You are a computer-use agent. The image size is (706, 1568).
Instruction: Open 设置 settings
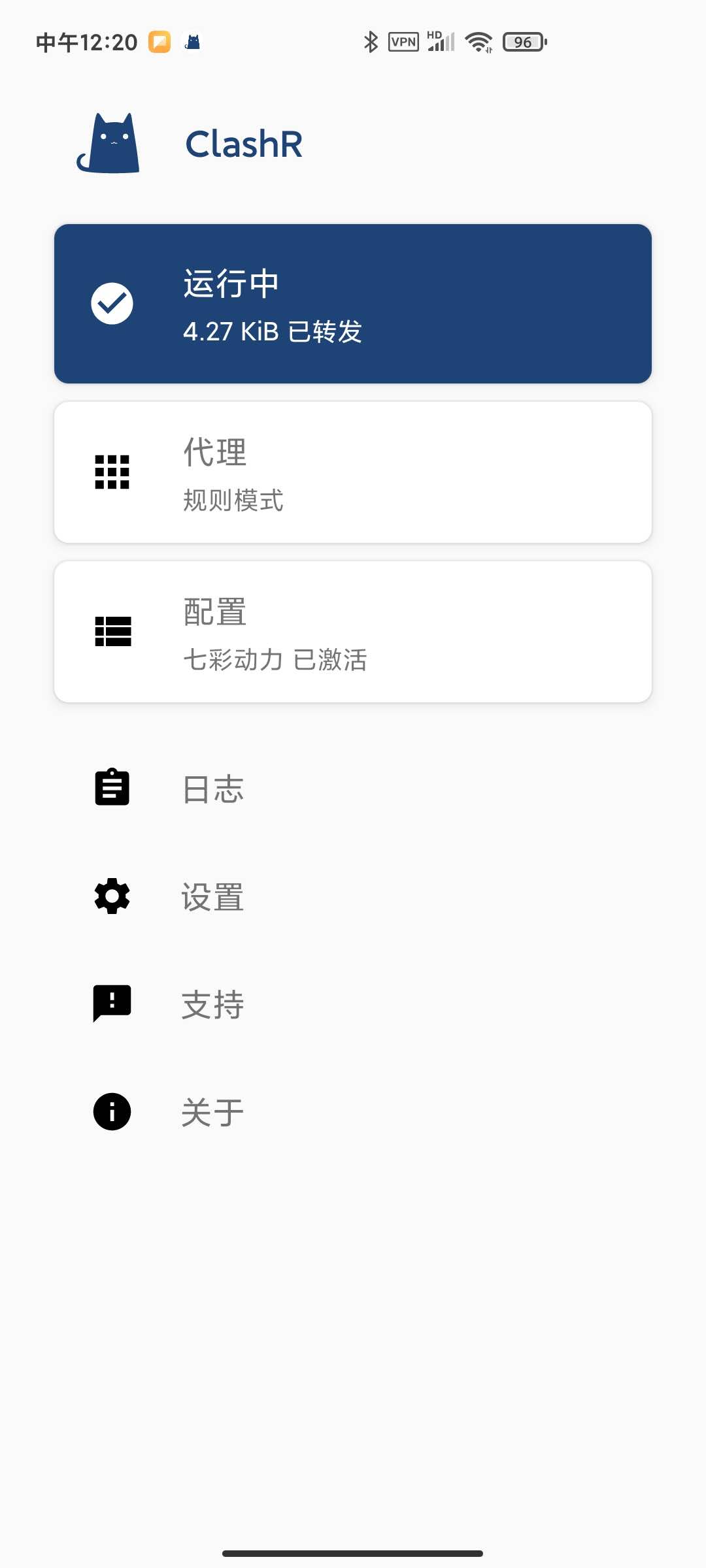pyautogui.click(x=353, y=896)
